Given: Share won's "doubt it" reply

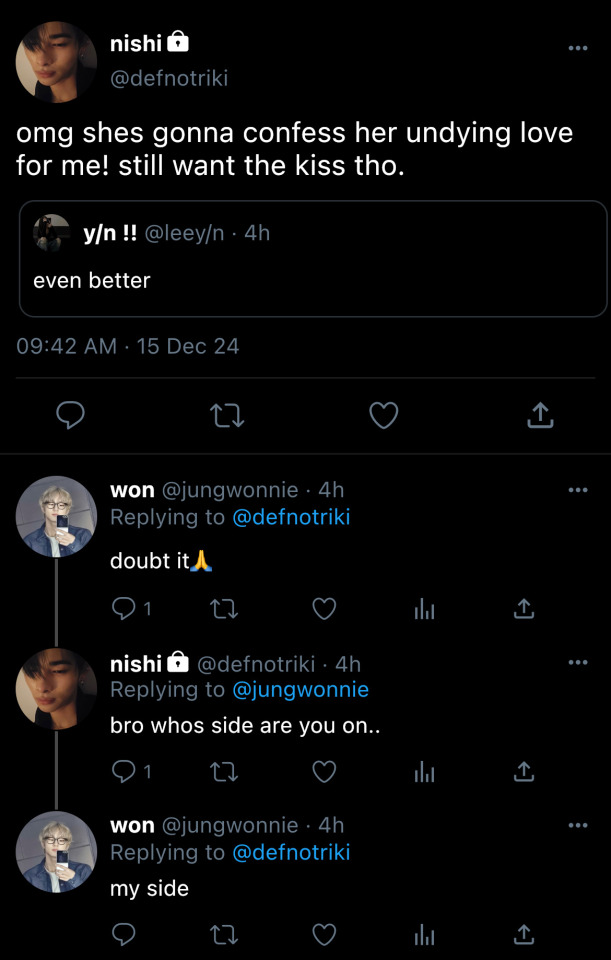Looking at the screenshot, I should pos(522,608).
